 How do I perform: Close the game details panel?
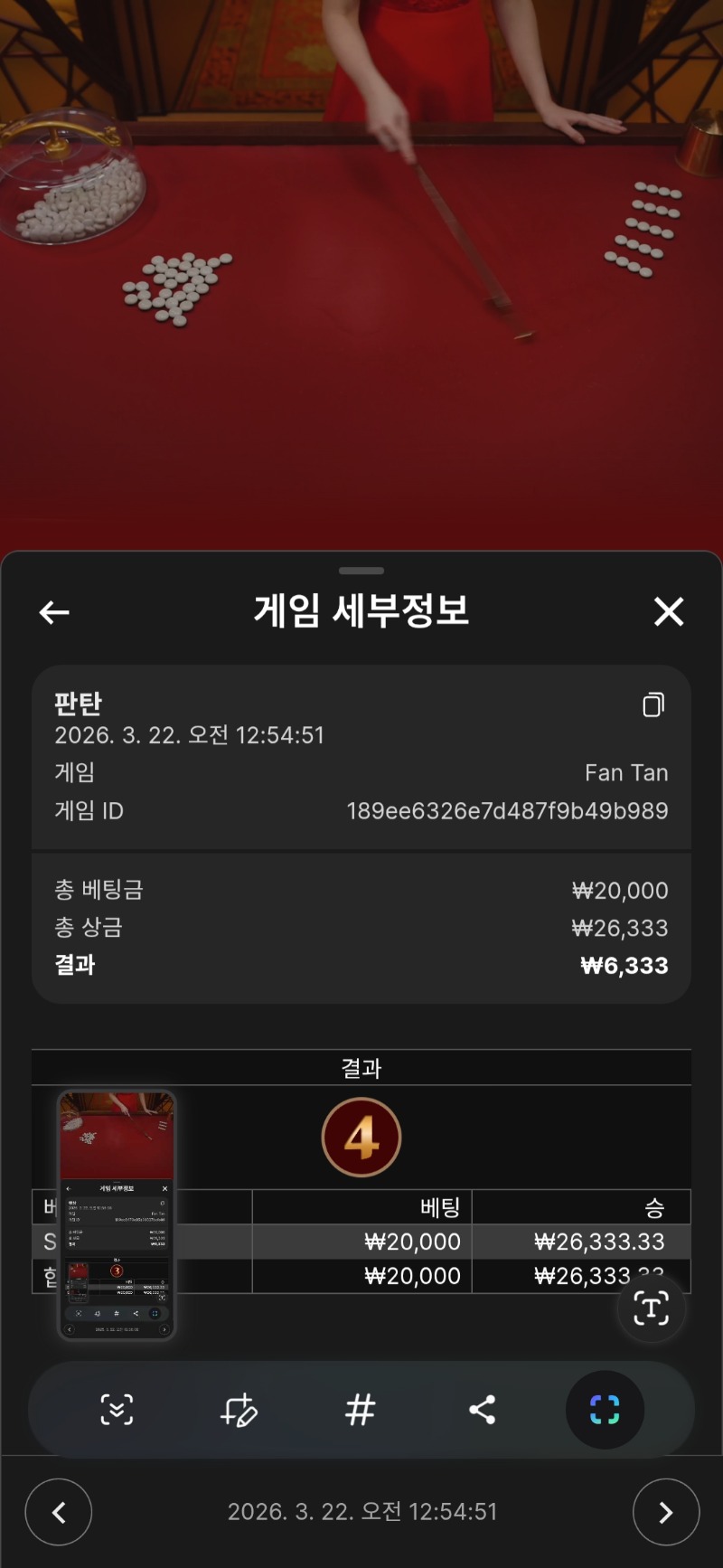tap(669, 611)
